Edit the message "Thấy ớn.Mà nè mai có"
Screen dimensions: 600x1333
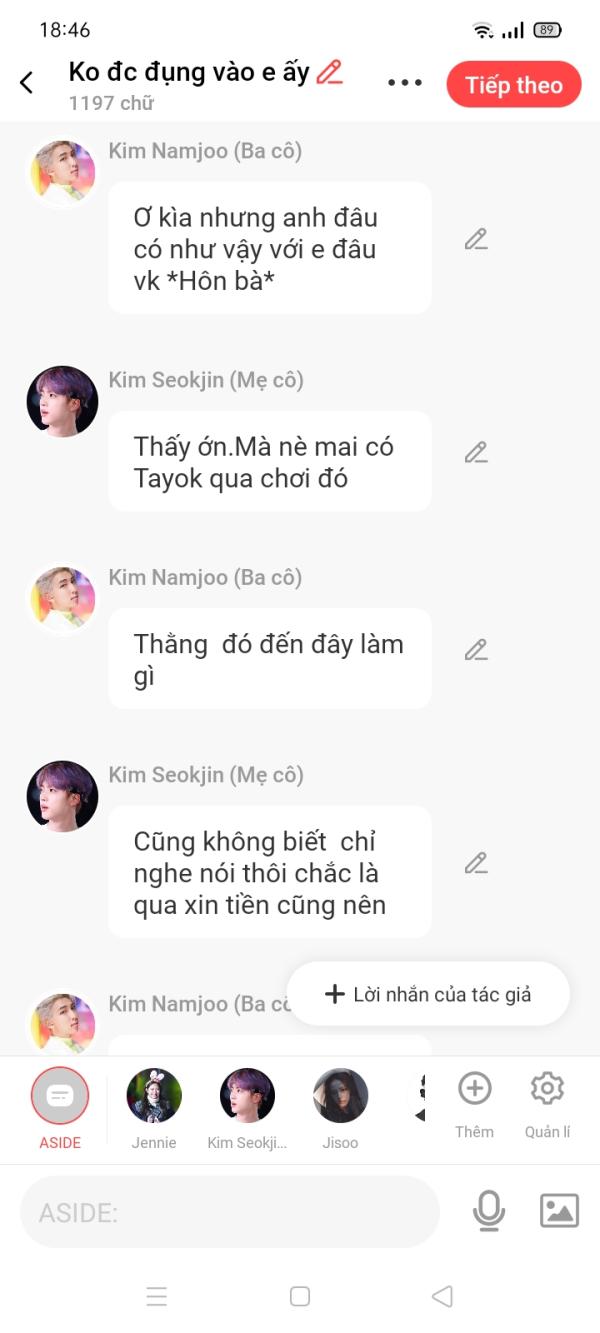coord(476,453)
